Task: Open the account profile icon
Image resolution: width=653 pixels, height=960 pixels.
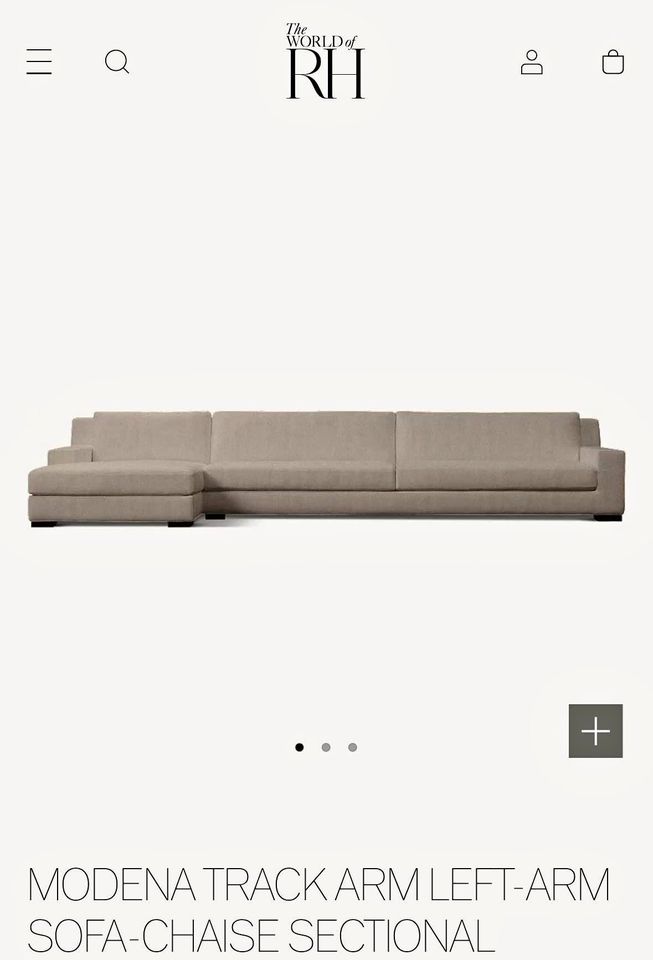Action: (x=531, y=62)
